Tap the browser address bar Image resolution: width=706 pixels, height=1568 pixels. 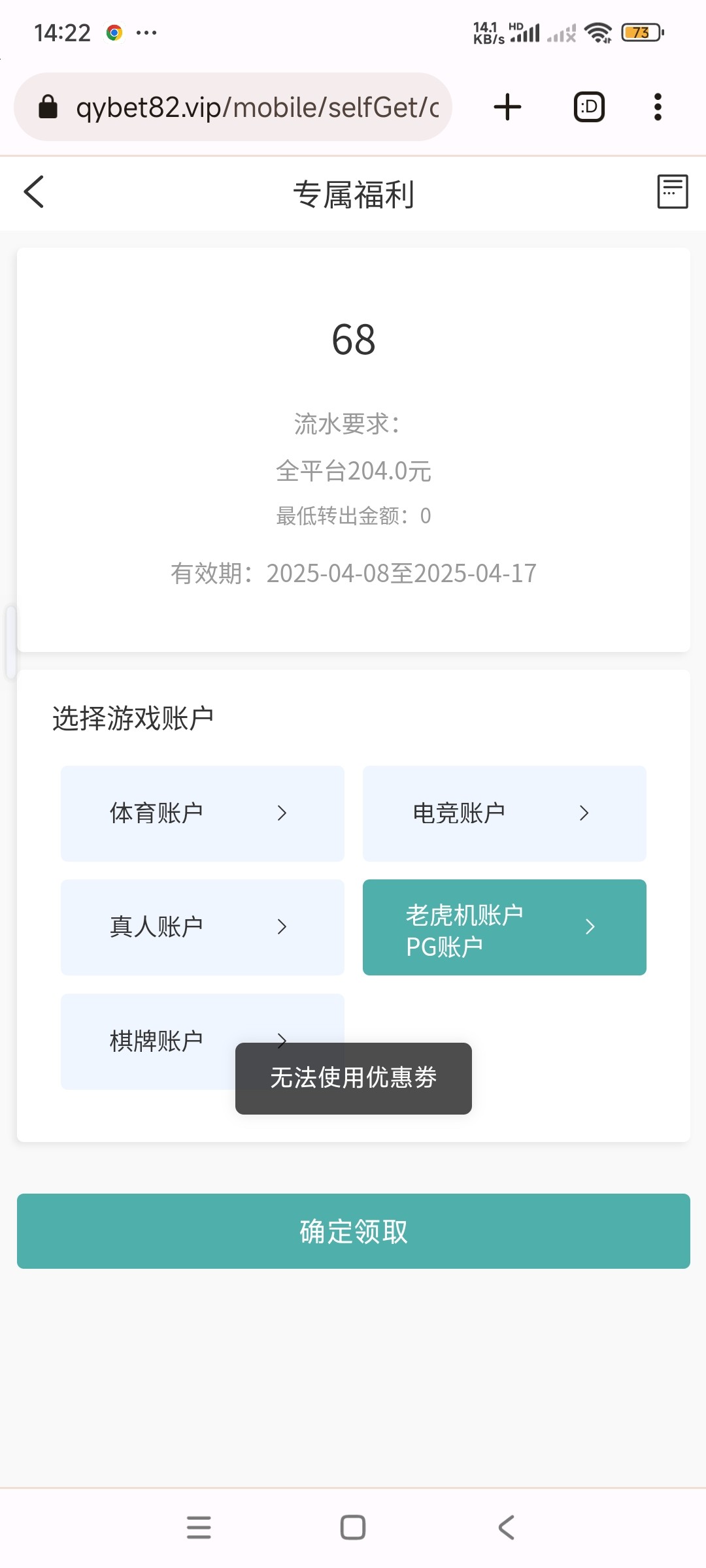coord(255,107)
